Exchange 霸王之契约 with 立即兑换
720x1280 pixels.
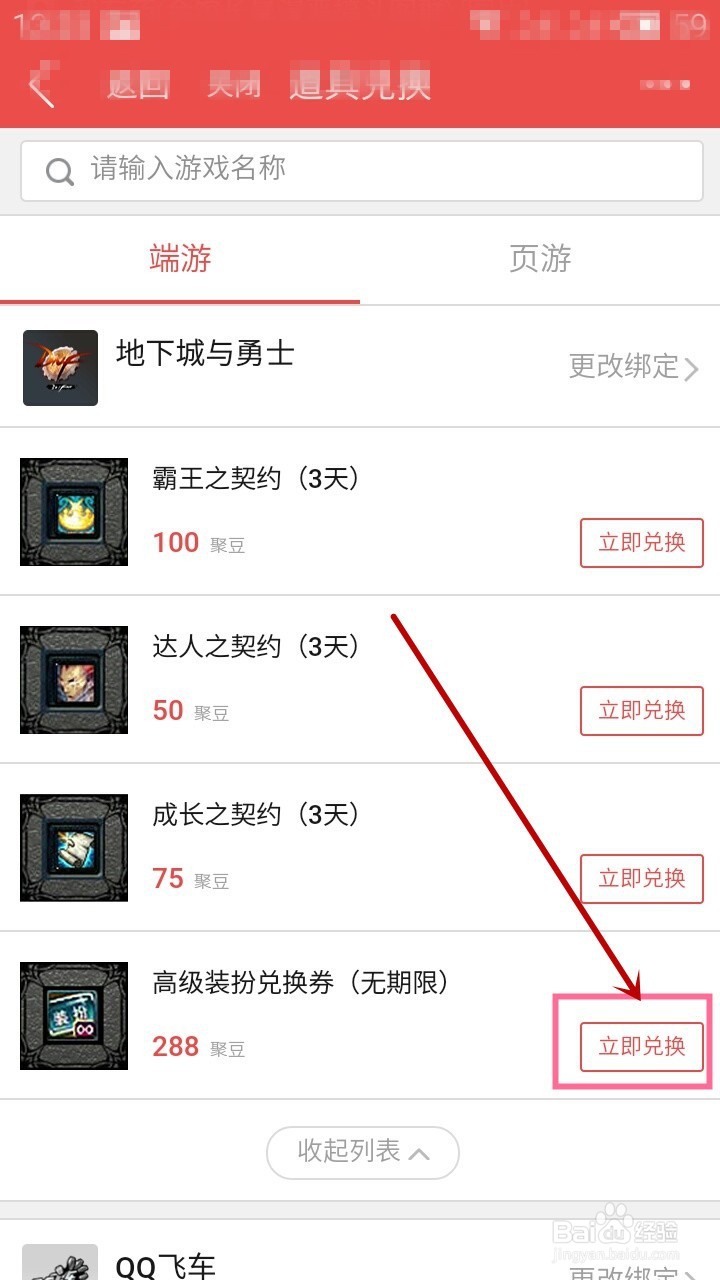coord(641,543)
